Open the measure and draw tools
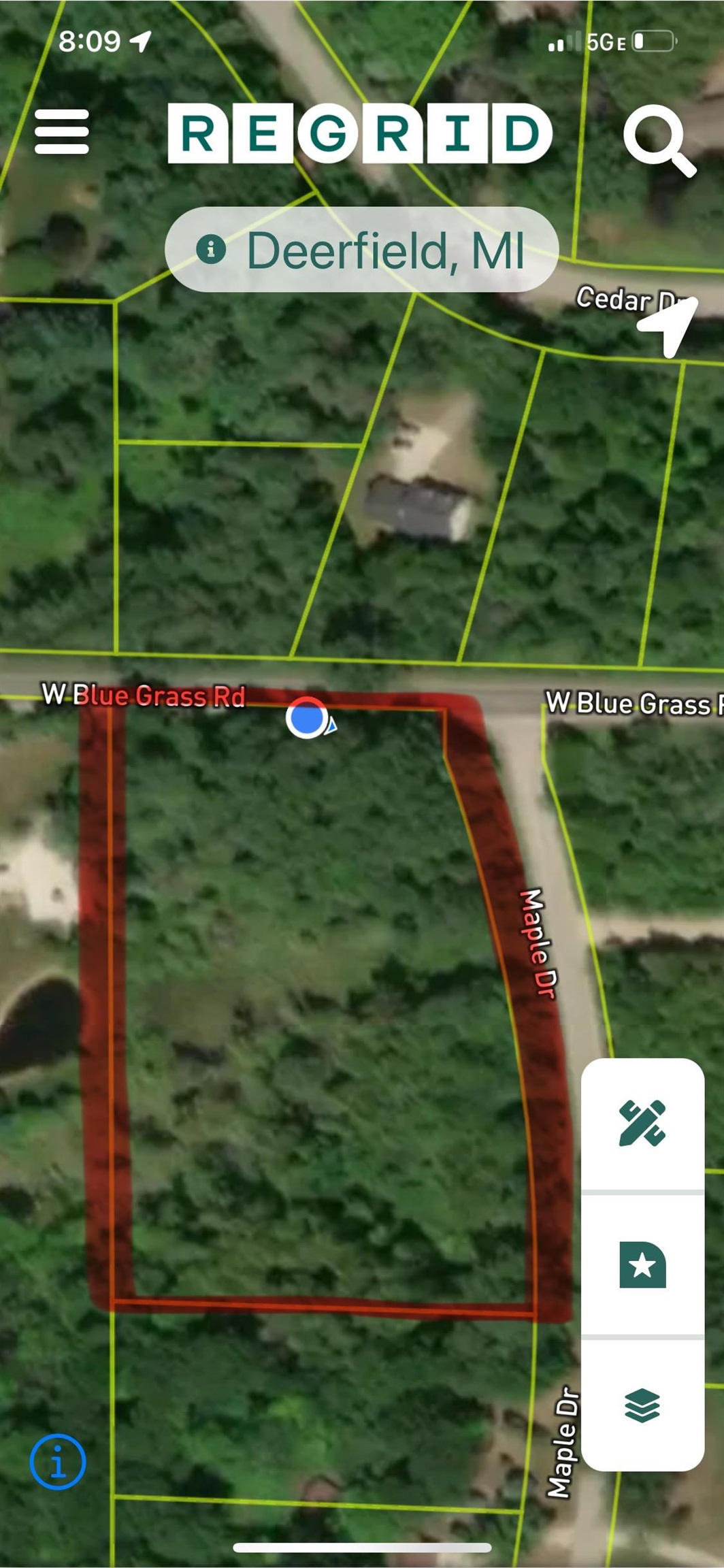Viewport: 724px width, 1568px height. click(642, 1124)
